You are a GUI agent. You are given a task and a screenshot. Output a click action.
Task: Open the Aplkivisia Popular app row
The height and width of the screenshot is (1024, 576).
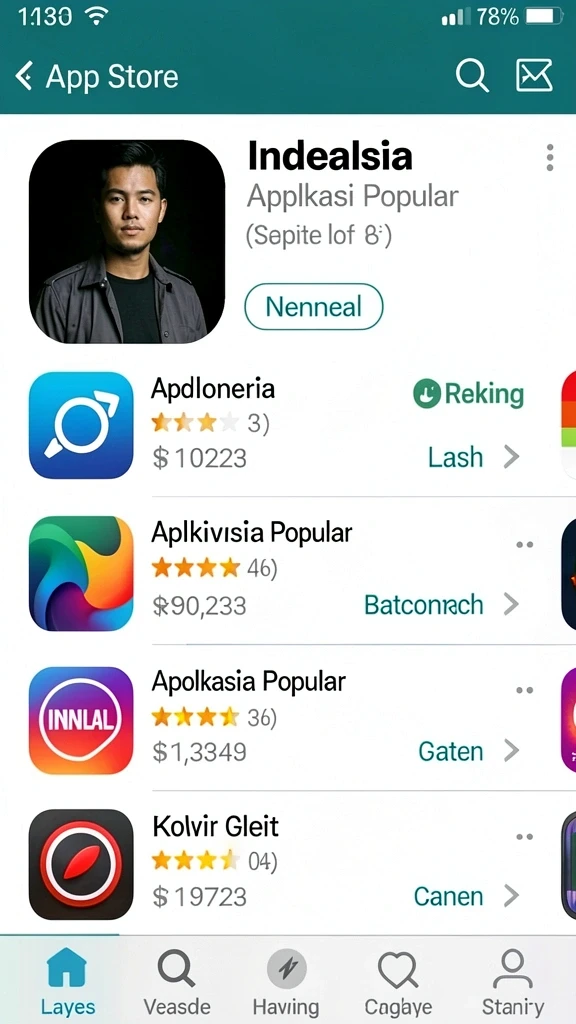coord(288,571)
